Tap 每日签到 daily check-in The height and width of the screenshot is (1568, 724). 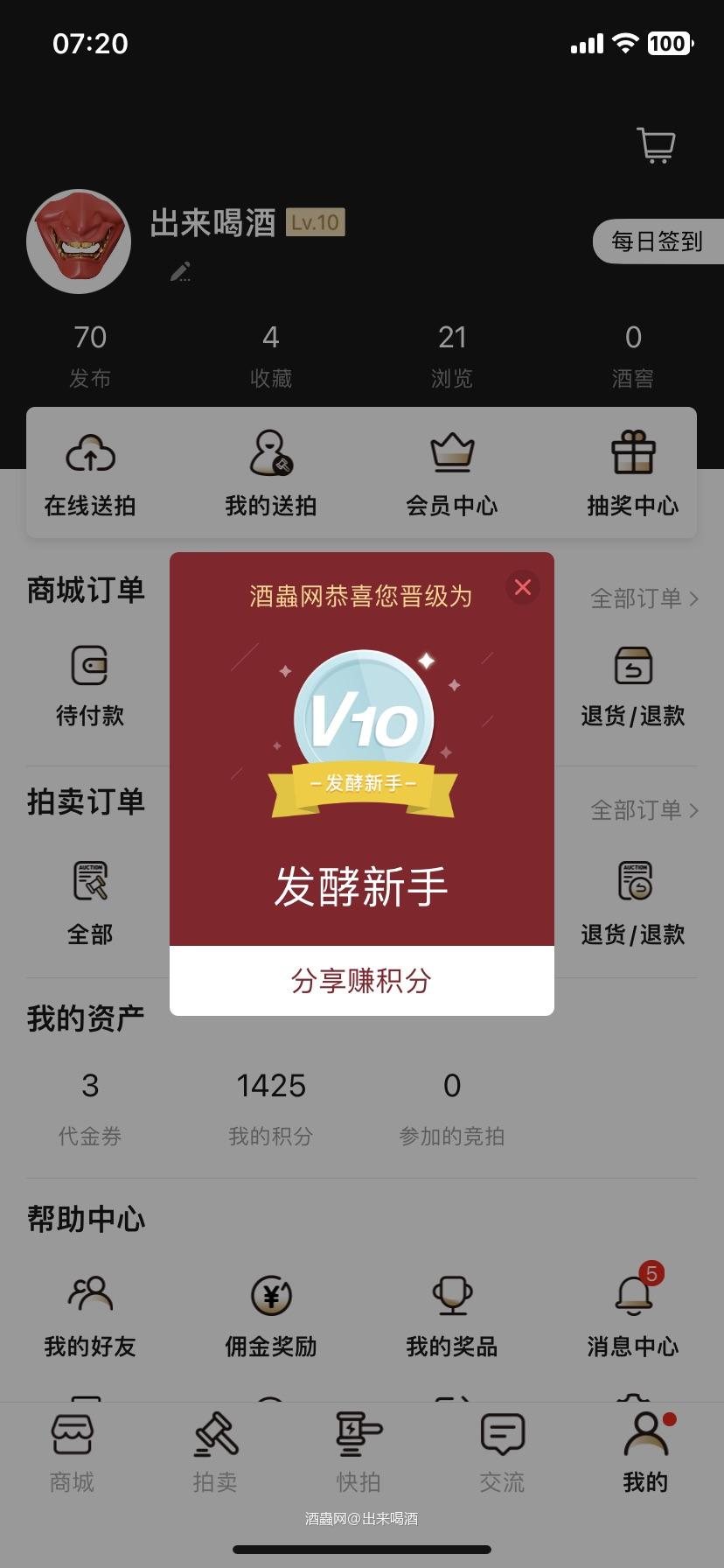coord(659,242)
